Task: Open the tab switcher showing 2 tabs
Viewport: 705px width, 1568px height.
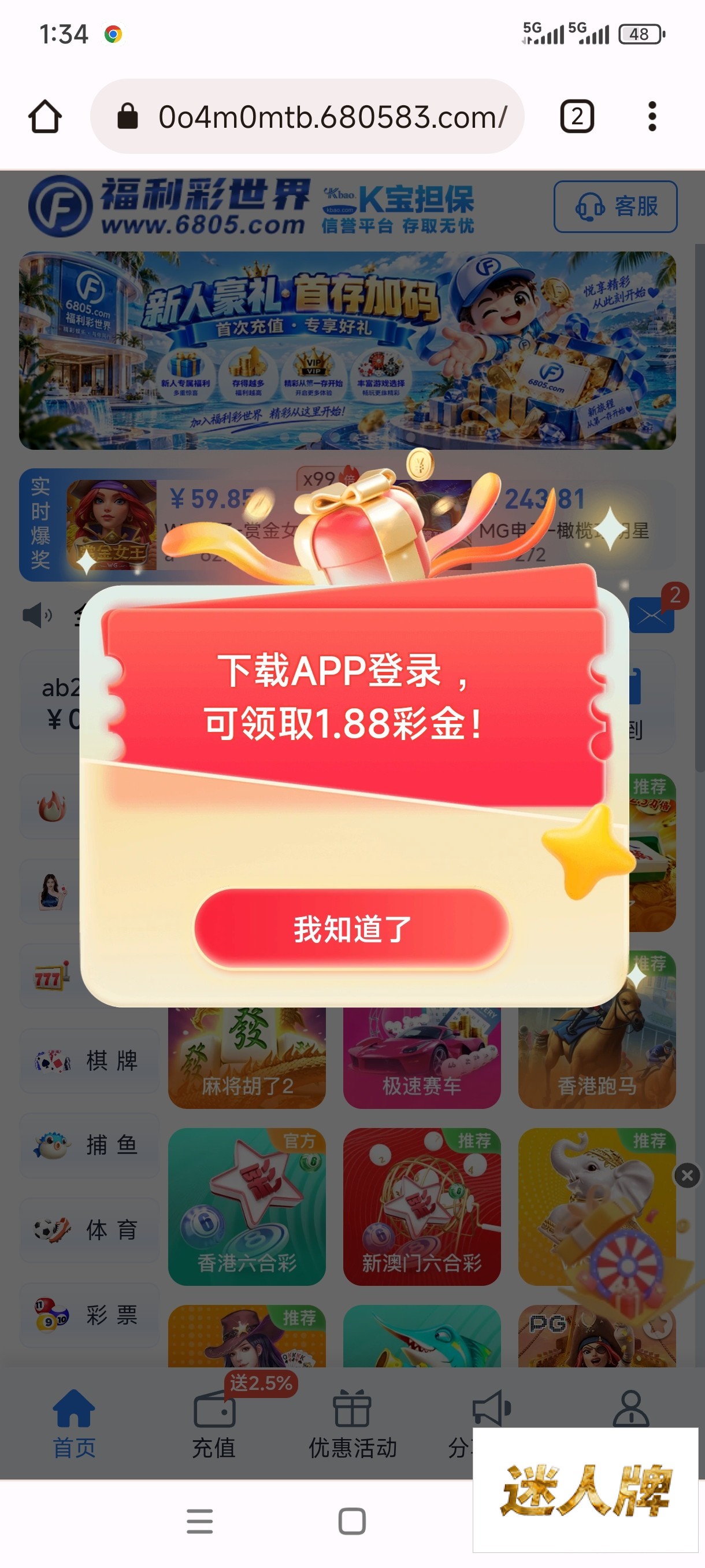Action: pos(577,116)
